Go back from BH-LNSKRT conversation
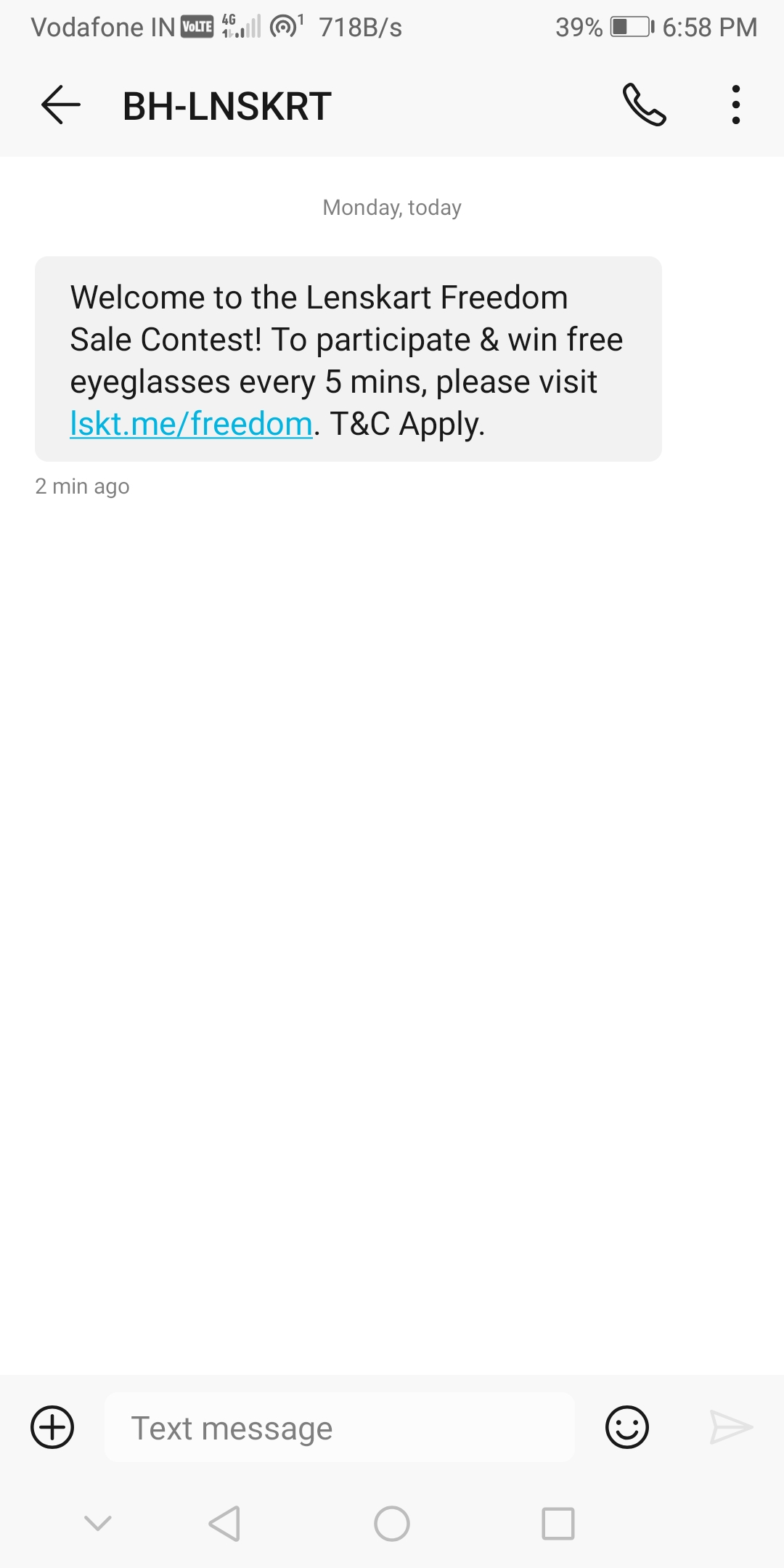Image resolution: width=784 pixels, height=1568 pixels. [x=60, y=105]
